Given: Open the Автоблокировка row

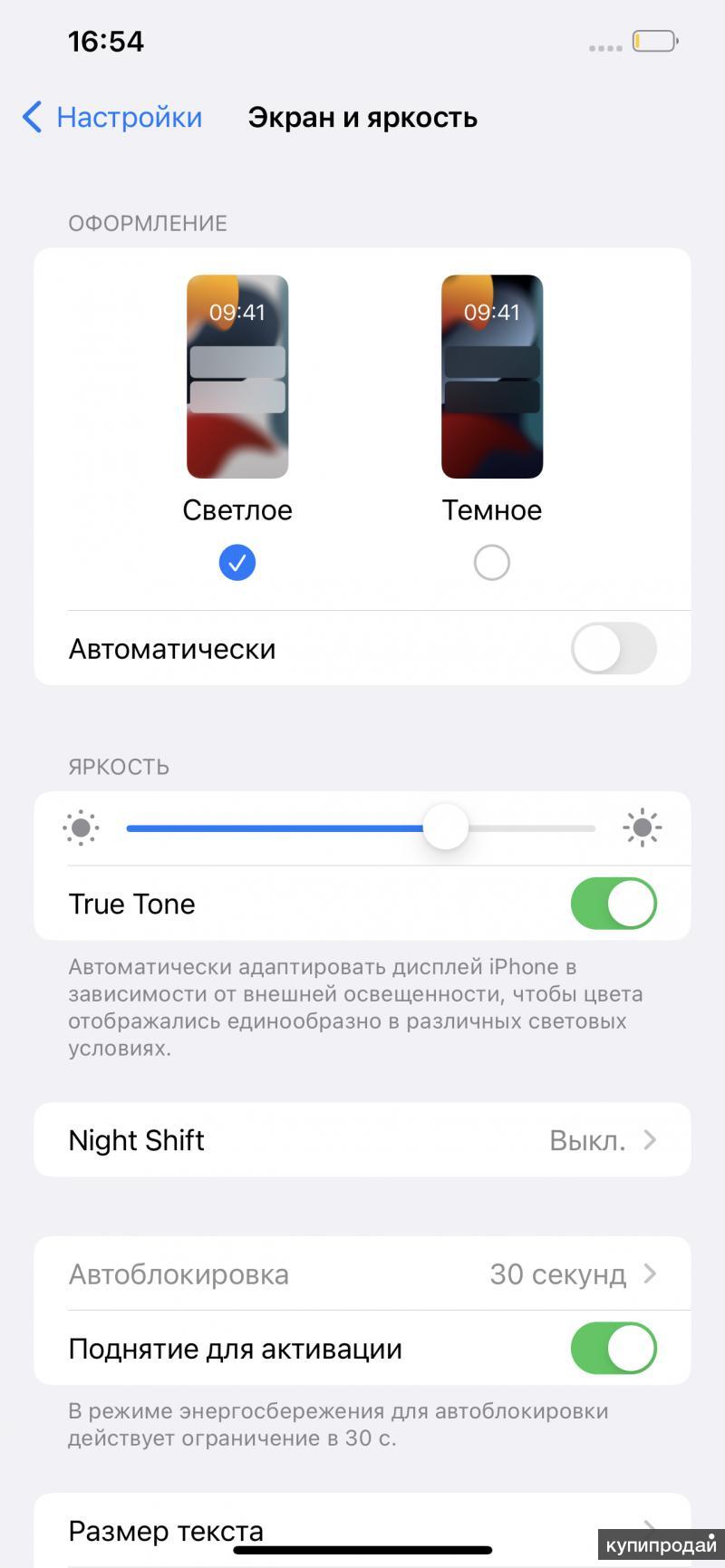Looking at the screenshot, I should point(362,1274).
